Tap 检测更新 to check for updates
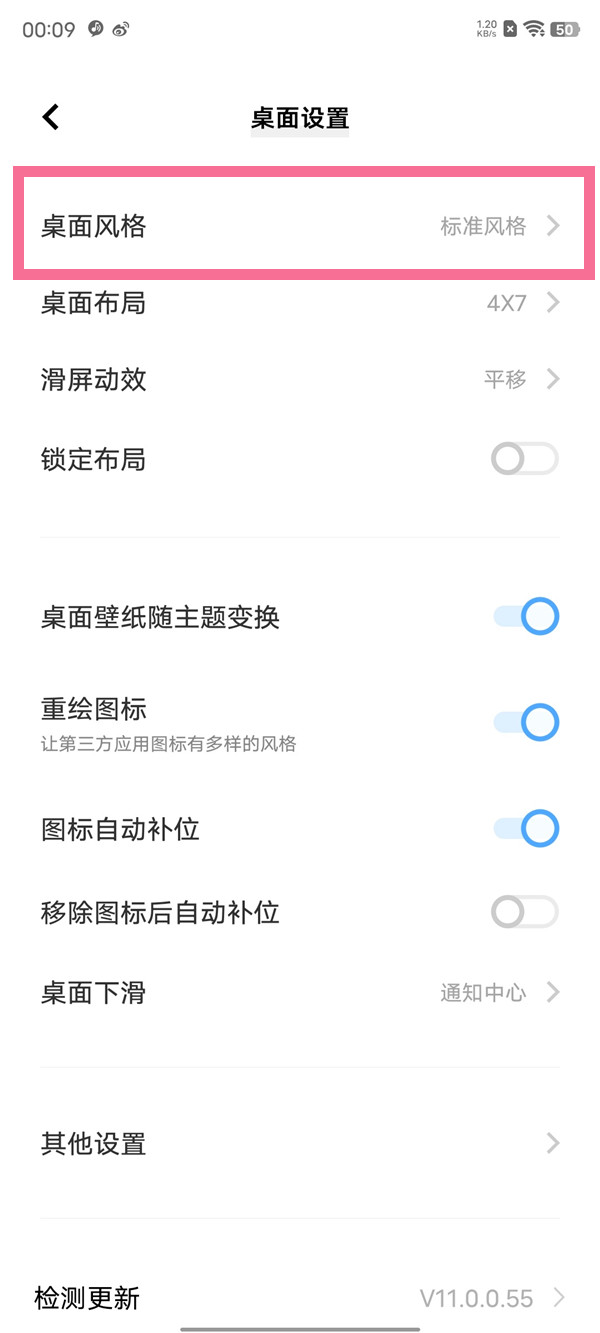Viewport: 600px width, 1333px height. point(298,1298)
